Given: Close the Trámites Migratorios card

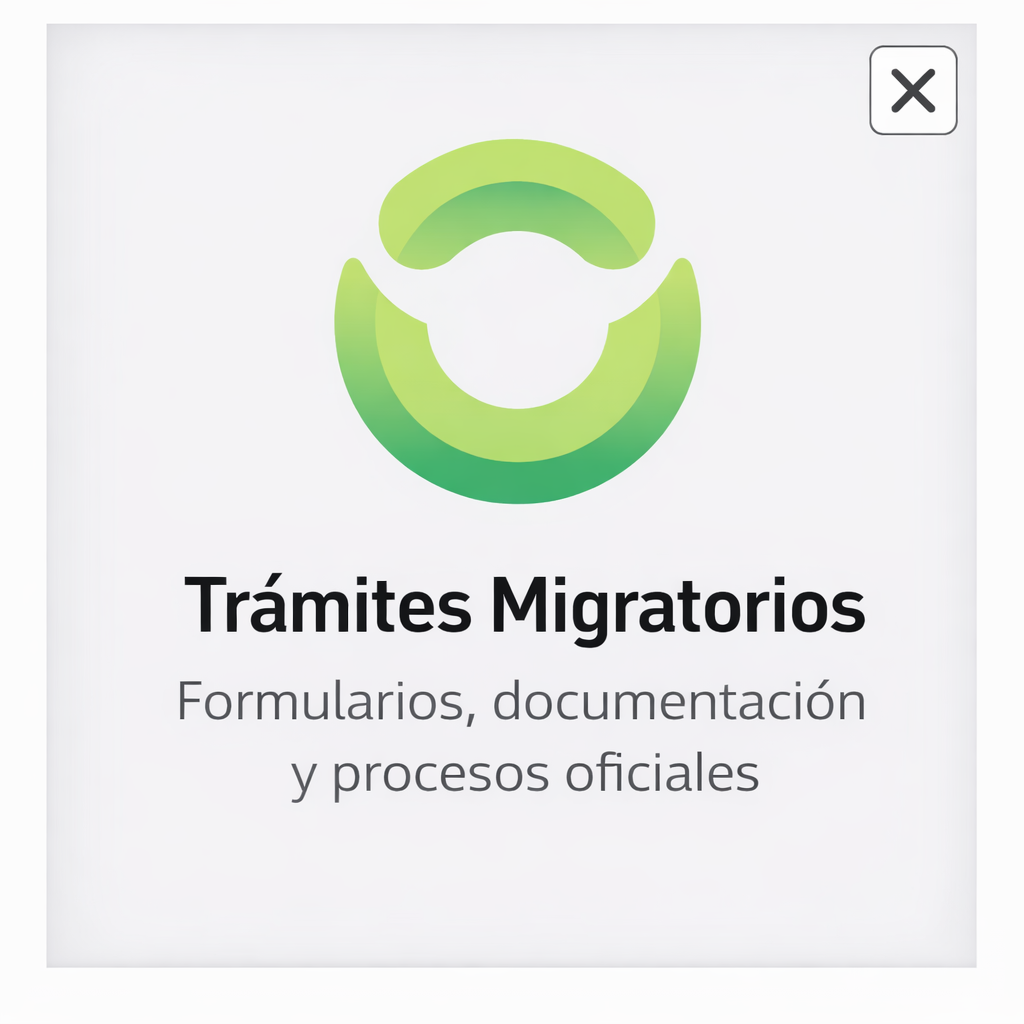Looking at the screenshot, I should click(x=913, y=90).
